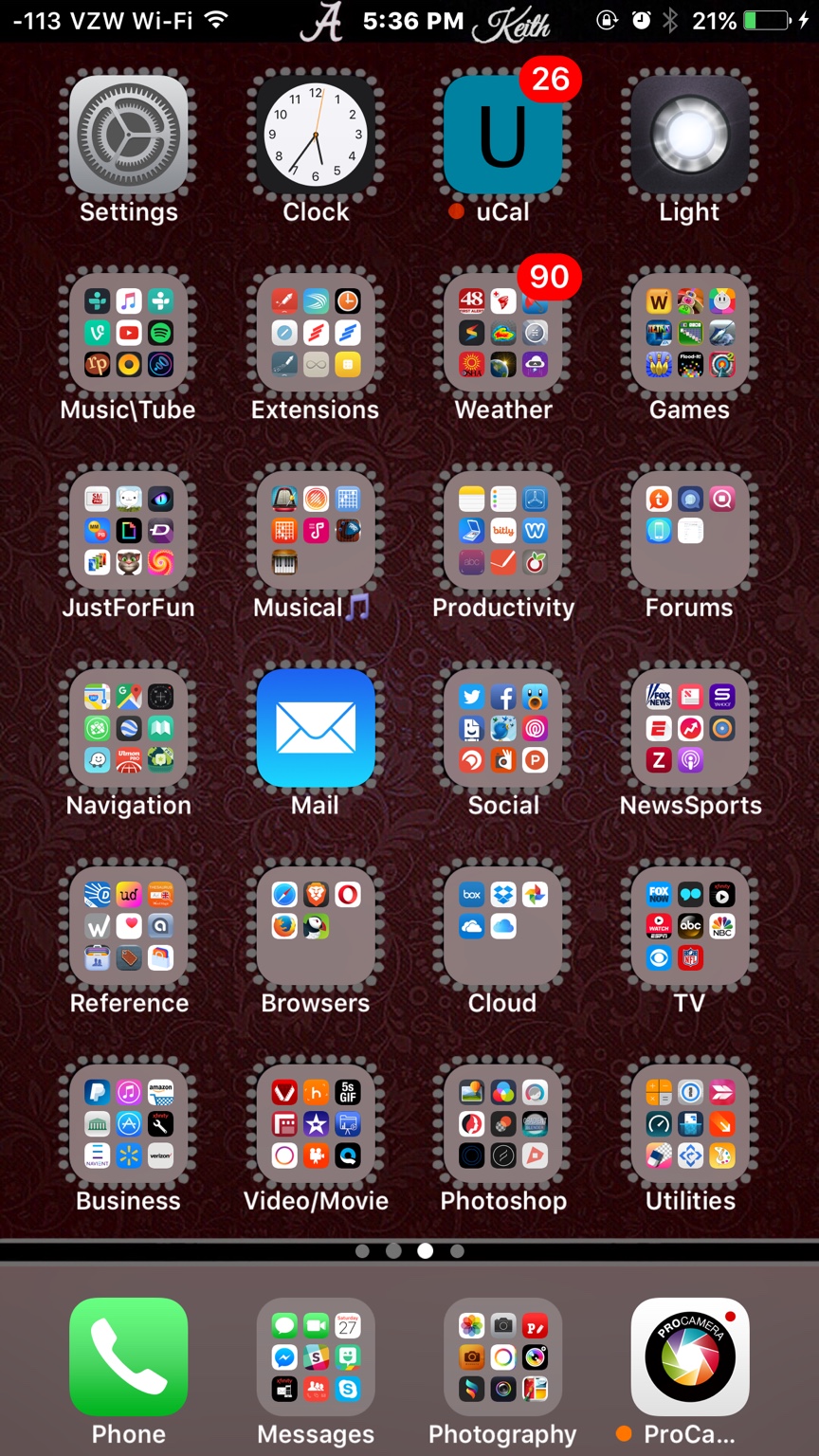Viewport: 819px width, 1456px height.
Task: Launch ProCamera from the dock
Action: [689, 1356]
